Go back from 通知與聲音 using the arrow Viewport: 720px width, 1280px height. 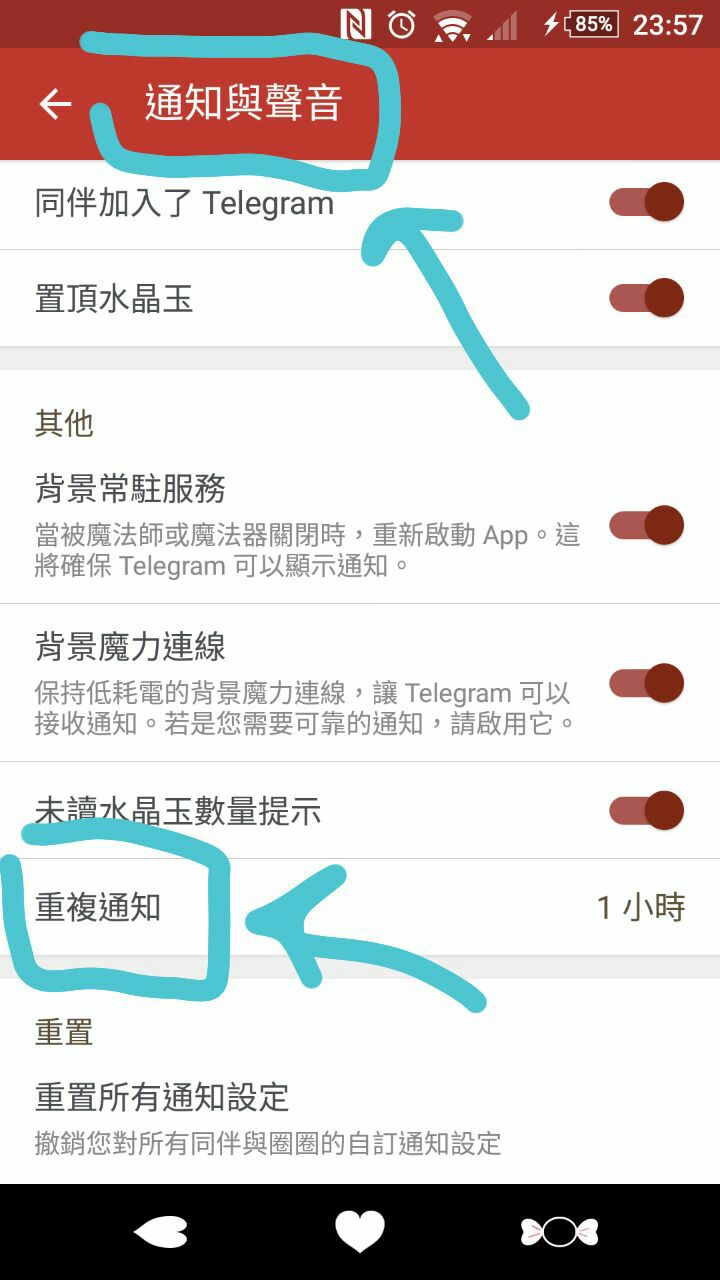[56, 104]
